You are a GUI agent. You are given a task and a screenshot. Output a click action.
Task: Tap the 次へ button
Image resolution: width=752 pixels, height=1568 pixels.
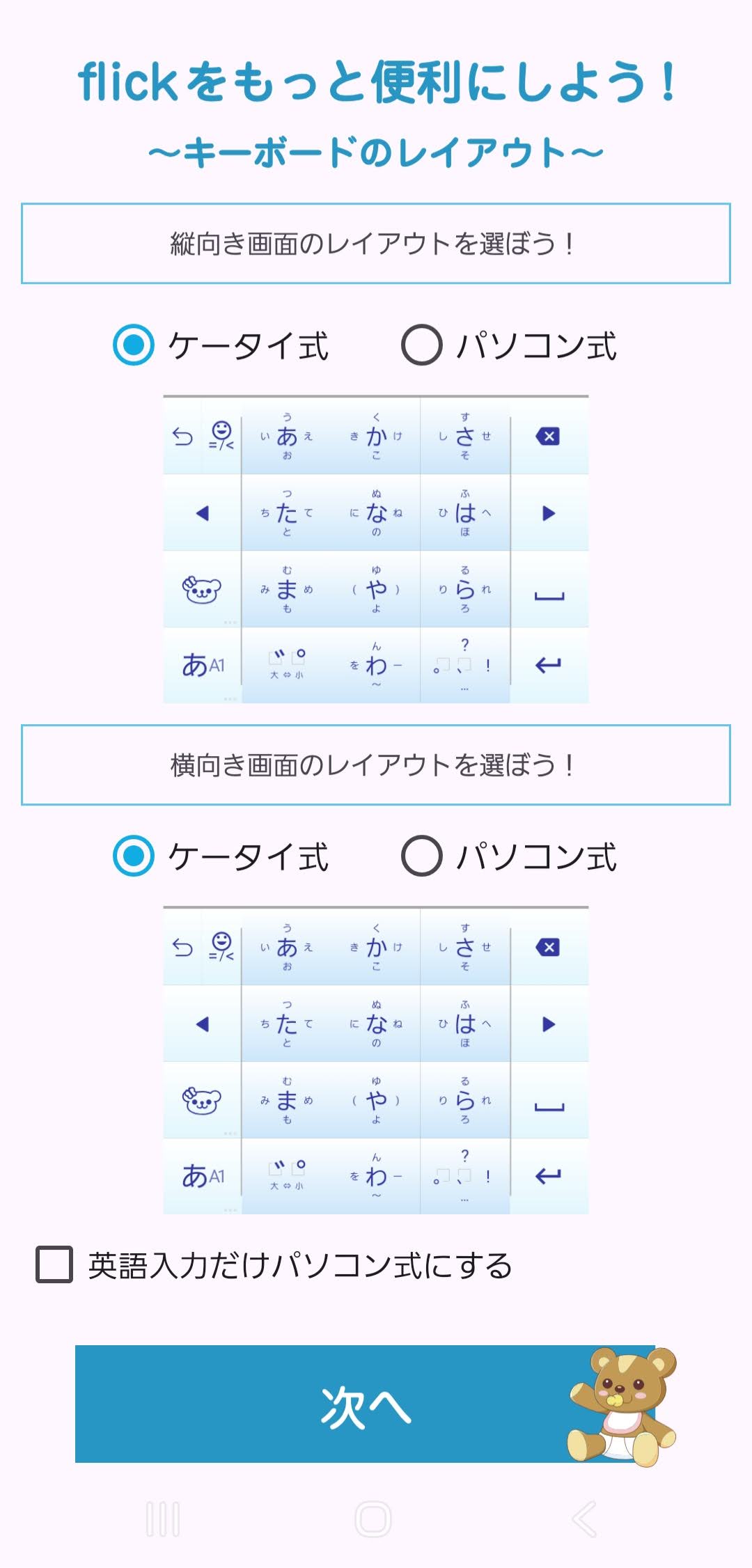[x=365, y=1404]
